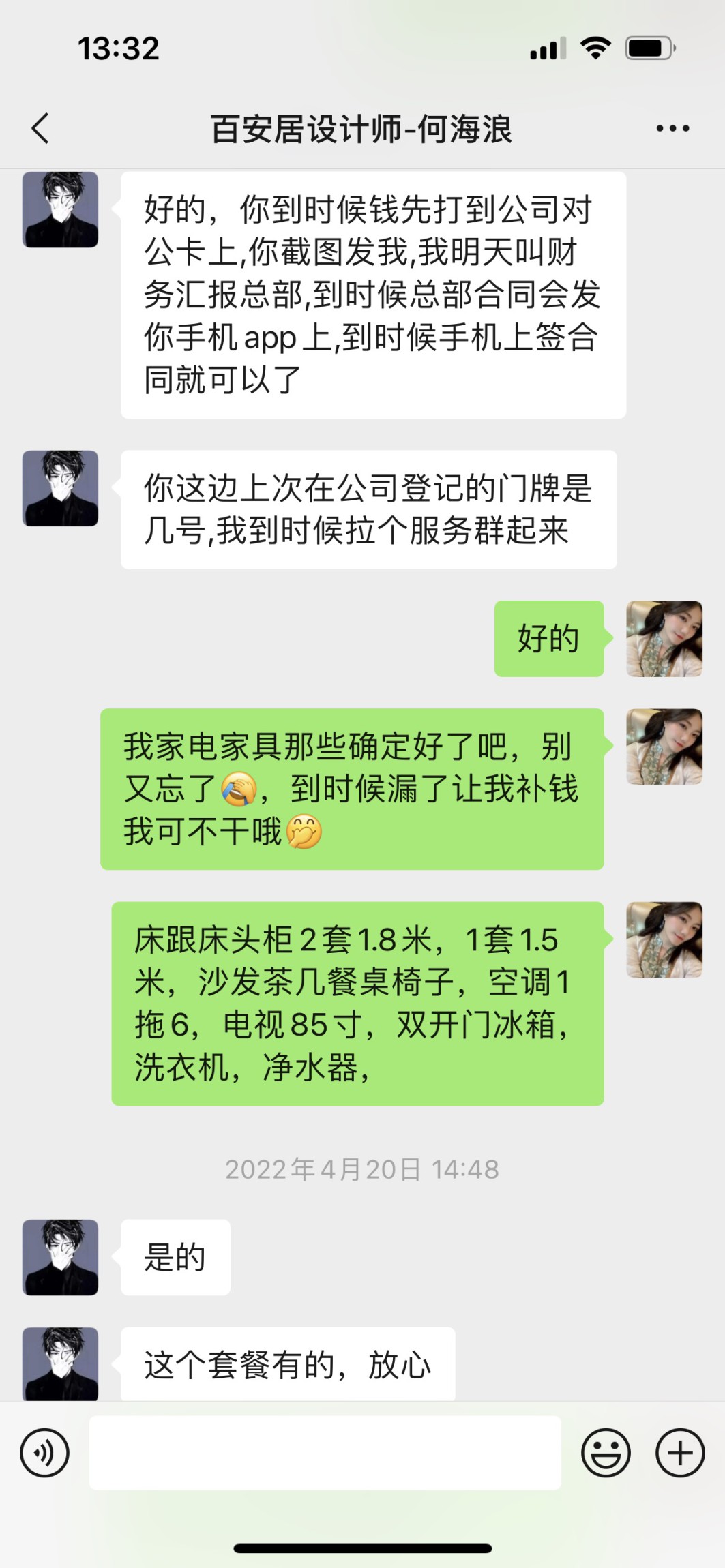The width and height of the screenshot is (725, 1568).
Task: Switch to voice message input
Action: (45, 1453)
